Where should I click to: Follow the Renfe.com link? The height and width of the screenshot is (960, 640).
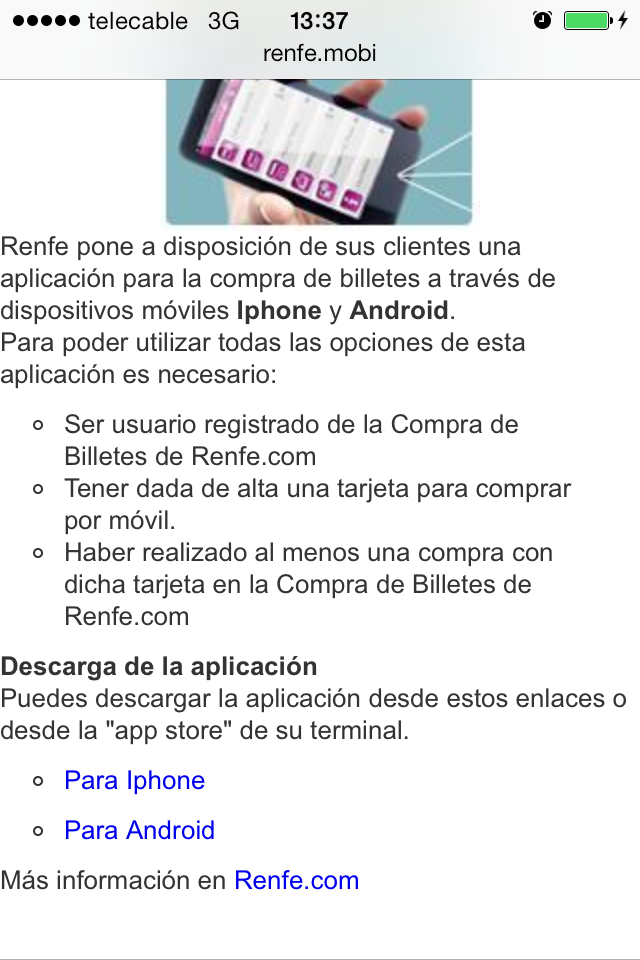[296, 881]
